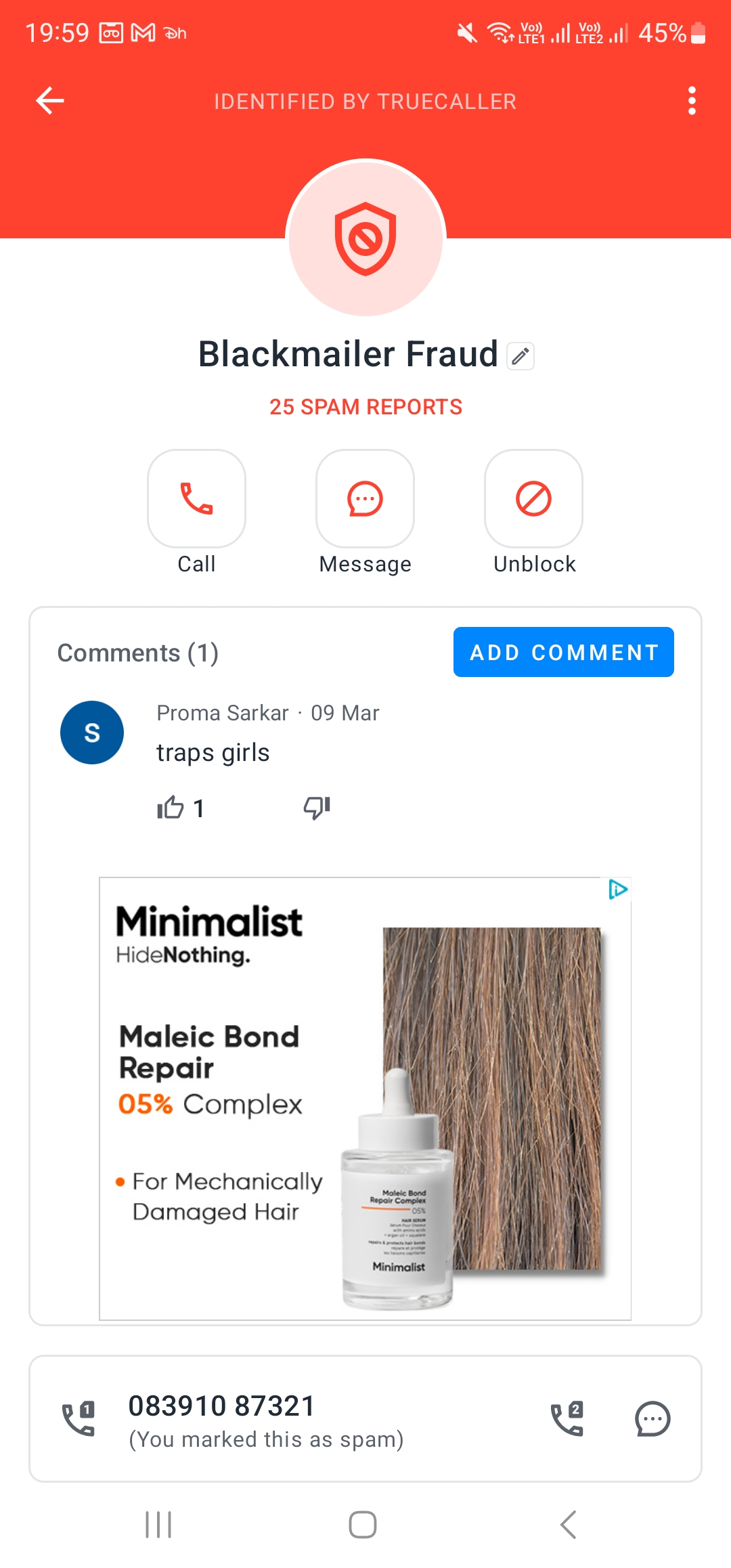Send a message to this contact

tap(365, 499)
